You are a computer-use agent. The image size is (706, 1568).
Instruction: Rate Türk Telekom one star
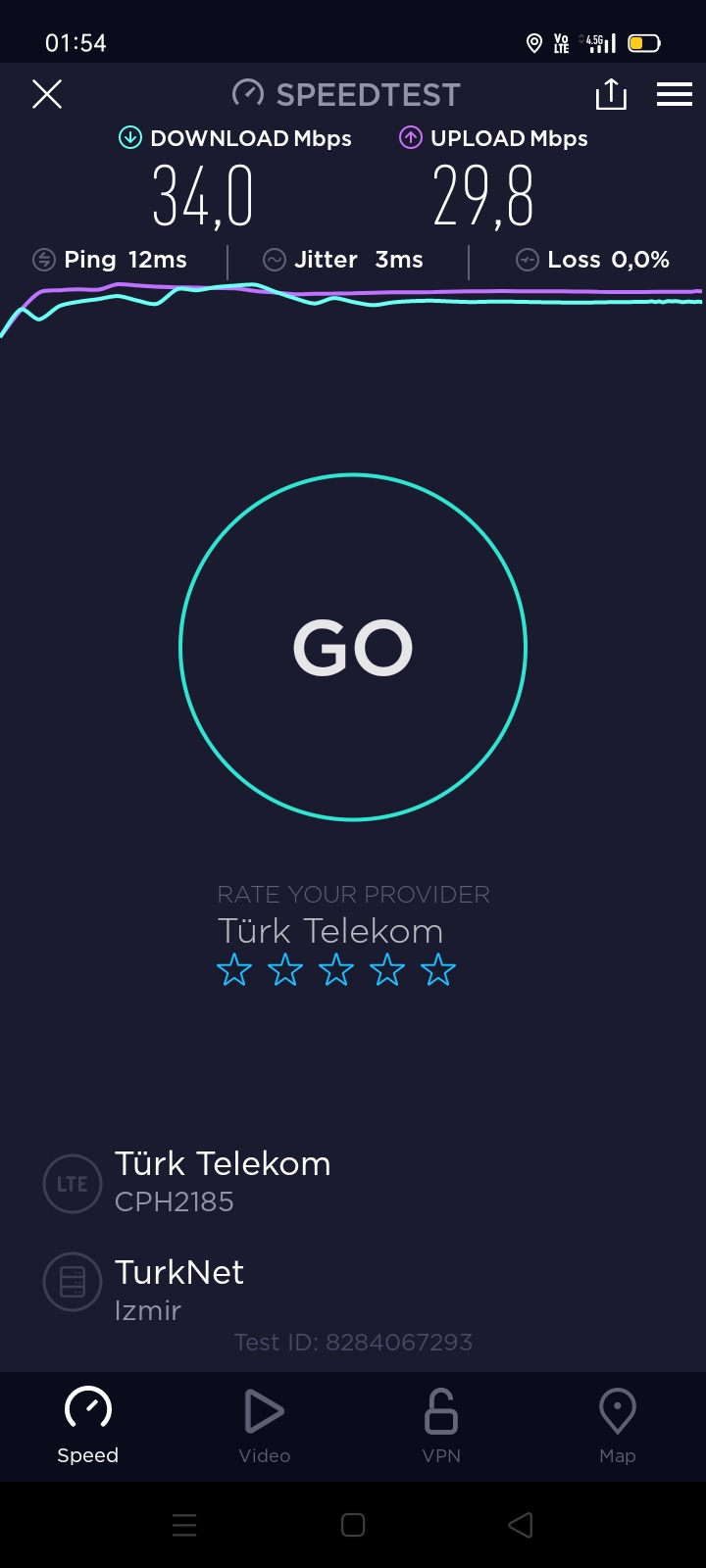click(234, 970)
